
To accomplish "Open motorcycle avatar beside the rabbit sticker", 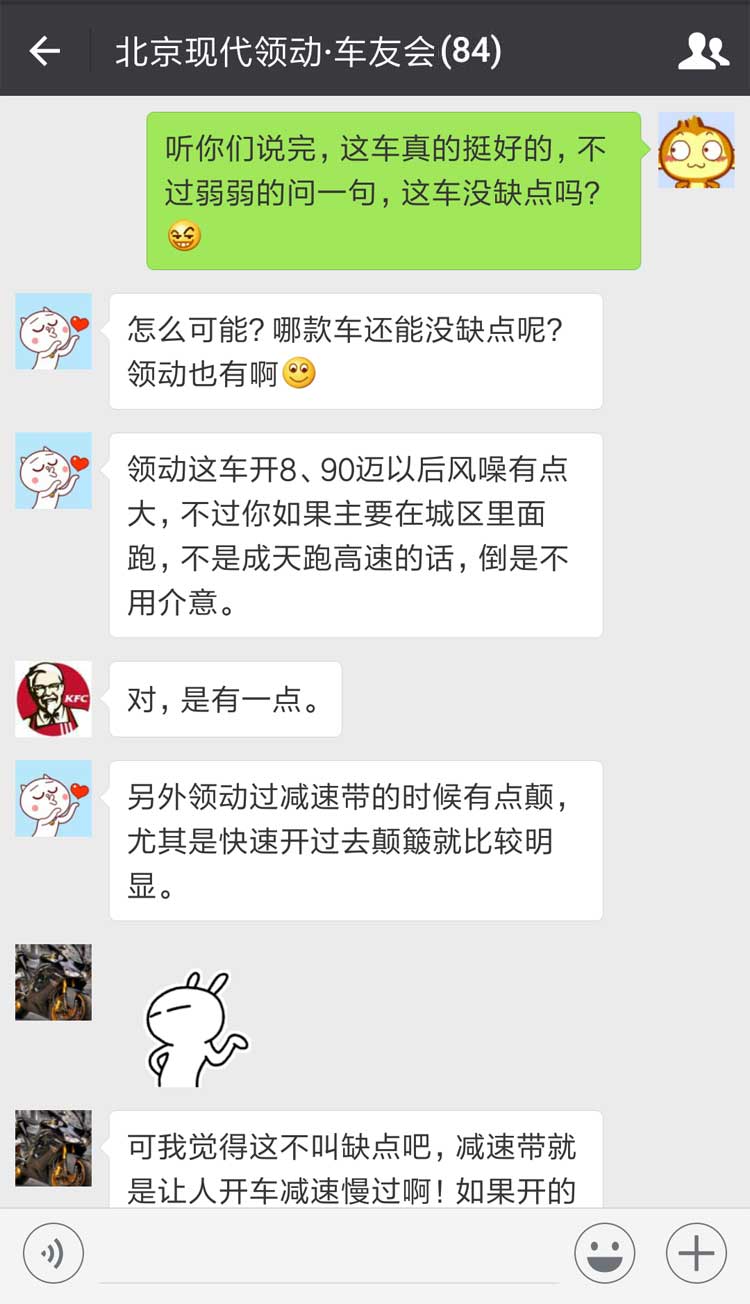I will 53,982.
